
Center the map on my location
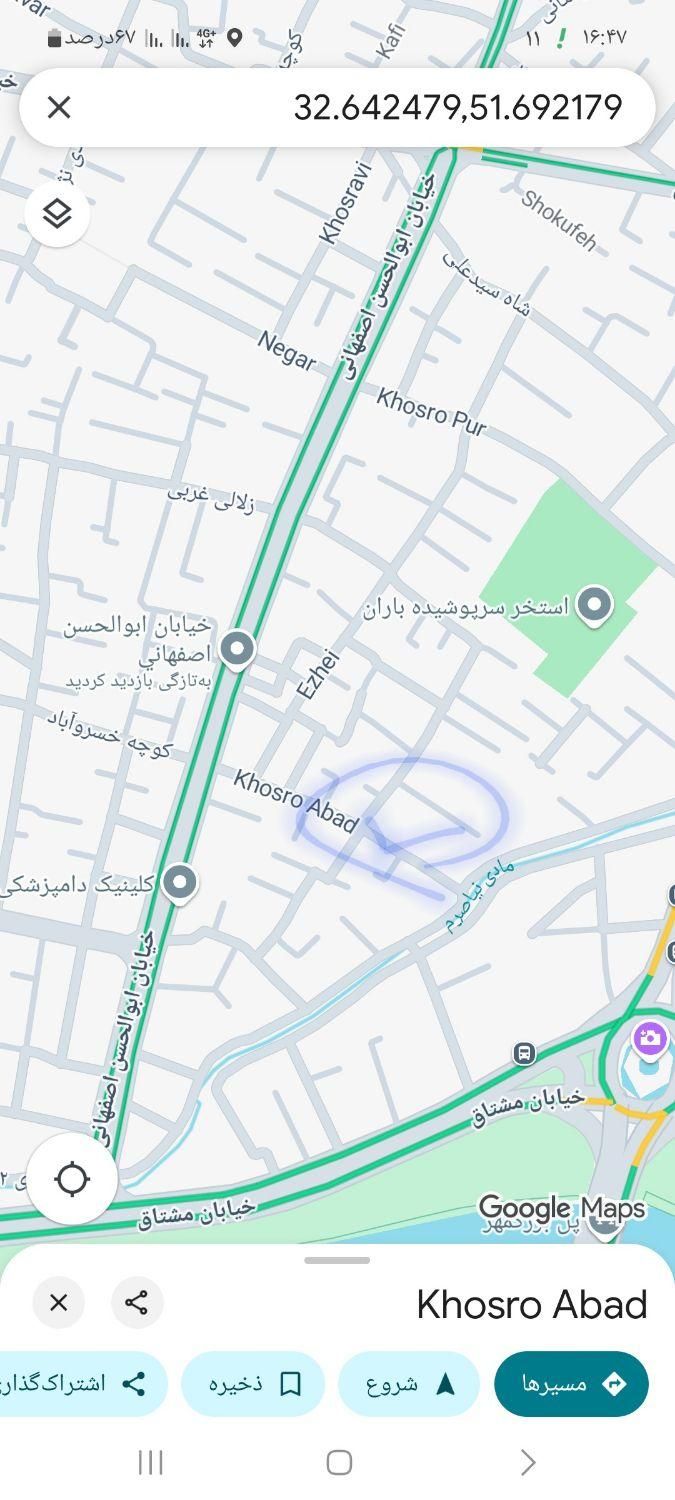pyautogui.click(x=72, y=1179)
